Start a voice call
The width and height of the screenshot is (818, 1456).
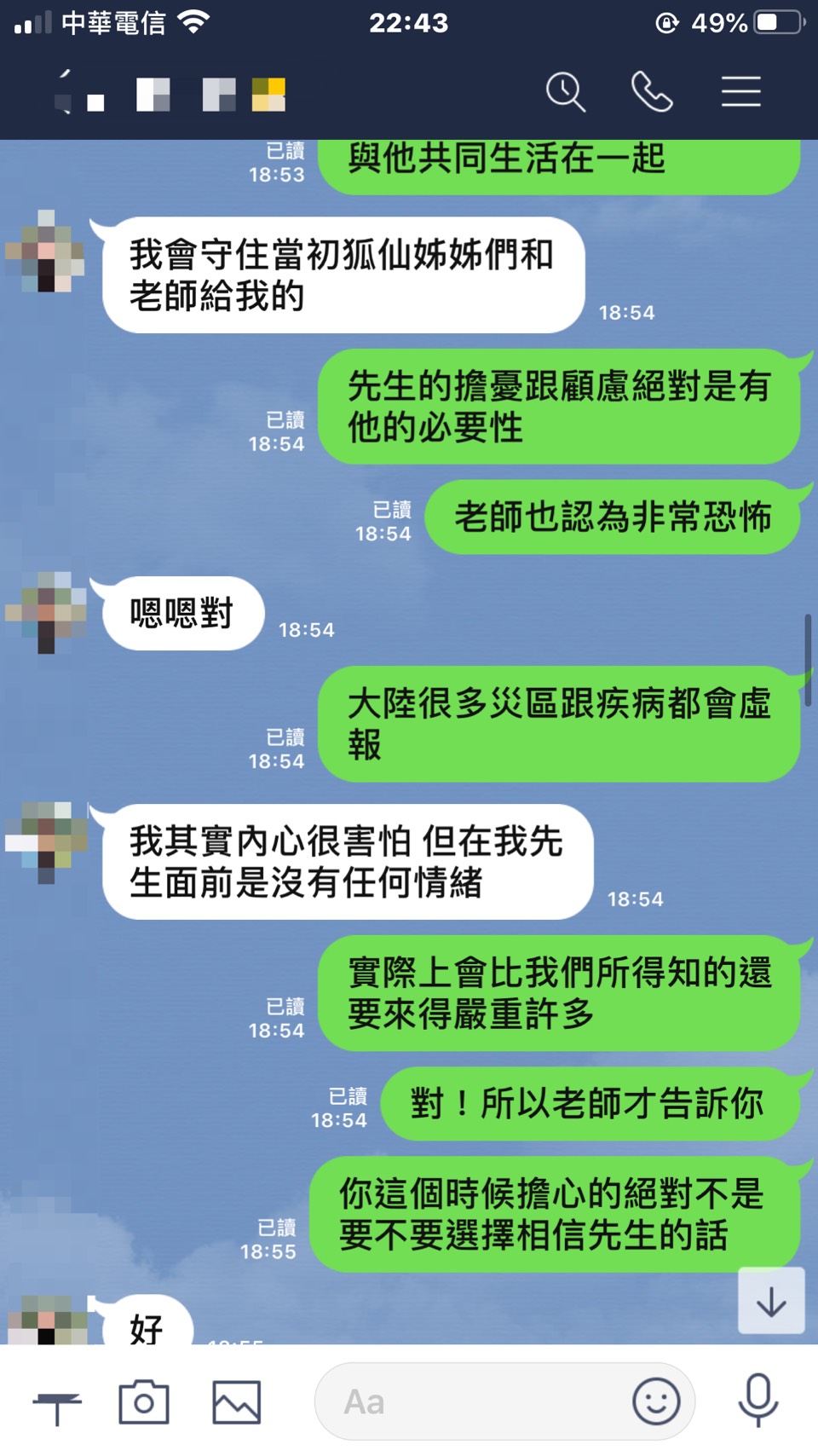(652, 92)
